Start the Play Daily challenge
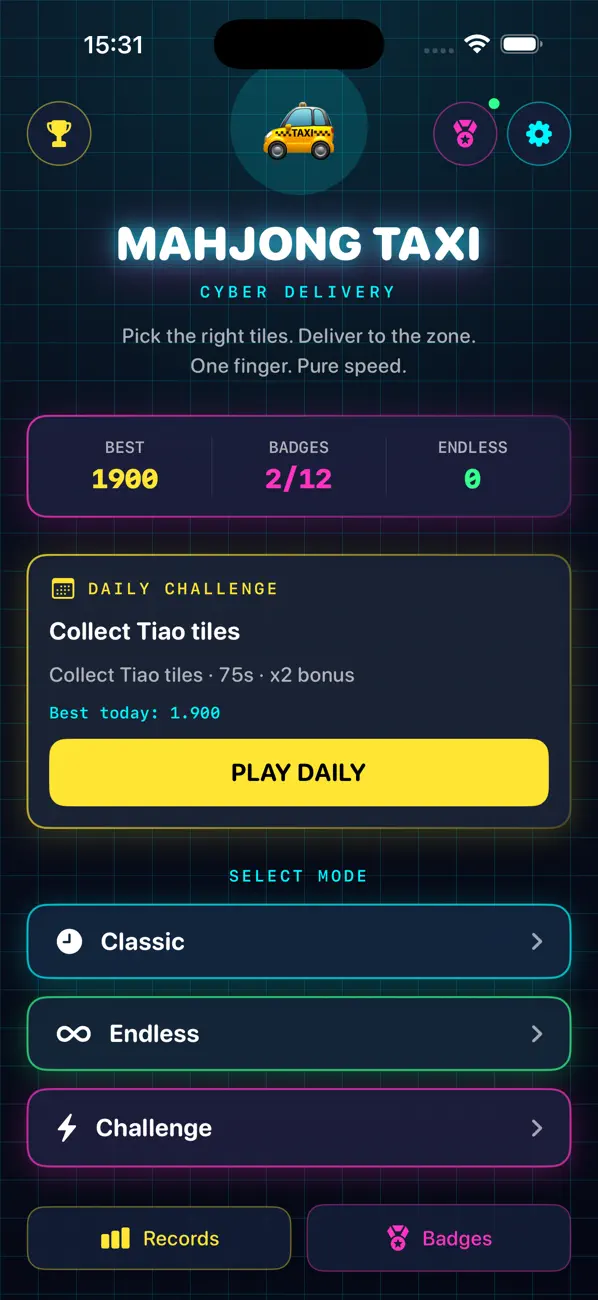 (299, 772)
